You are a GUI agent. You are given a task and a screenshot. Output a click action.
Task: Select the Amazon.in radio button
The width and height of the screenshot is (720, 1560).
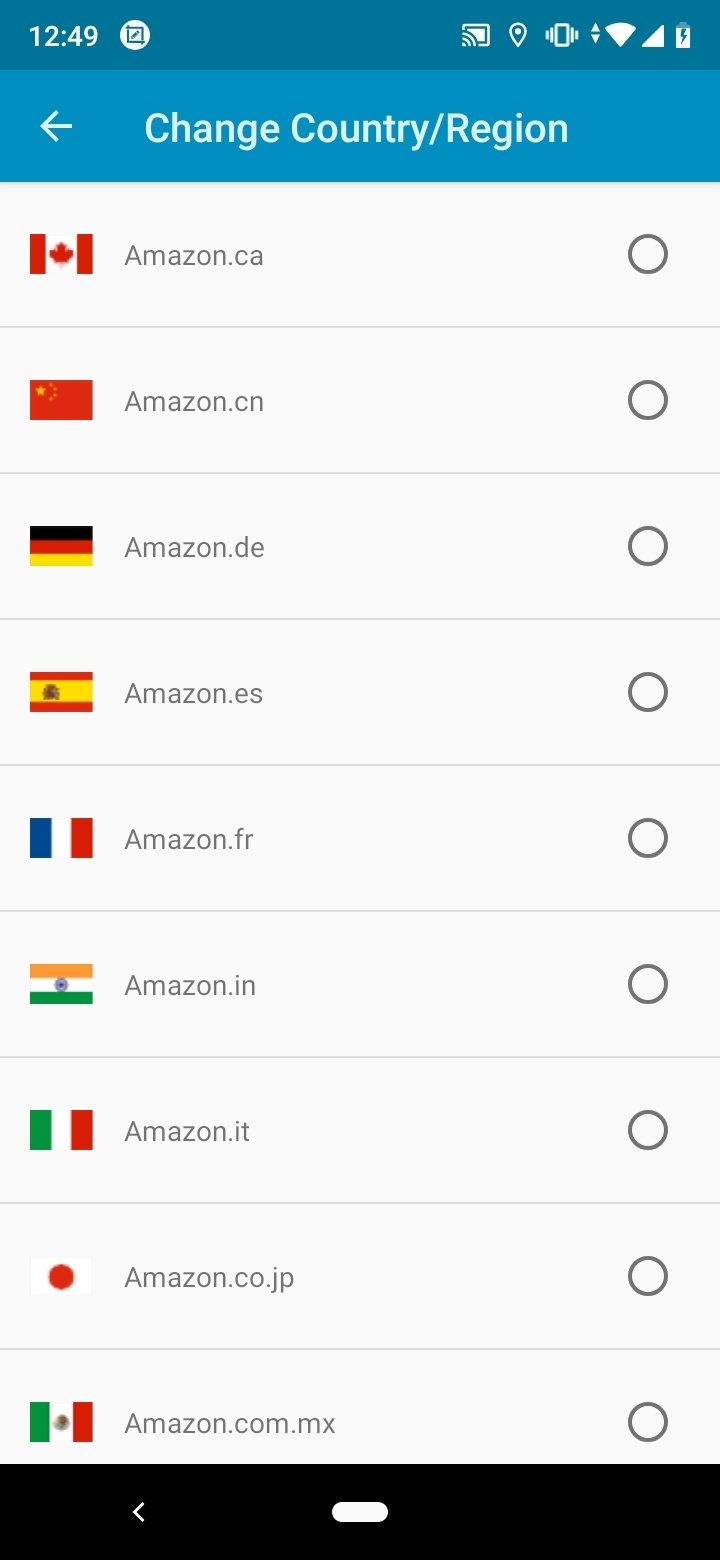click(647, 984)
